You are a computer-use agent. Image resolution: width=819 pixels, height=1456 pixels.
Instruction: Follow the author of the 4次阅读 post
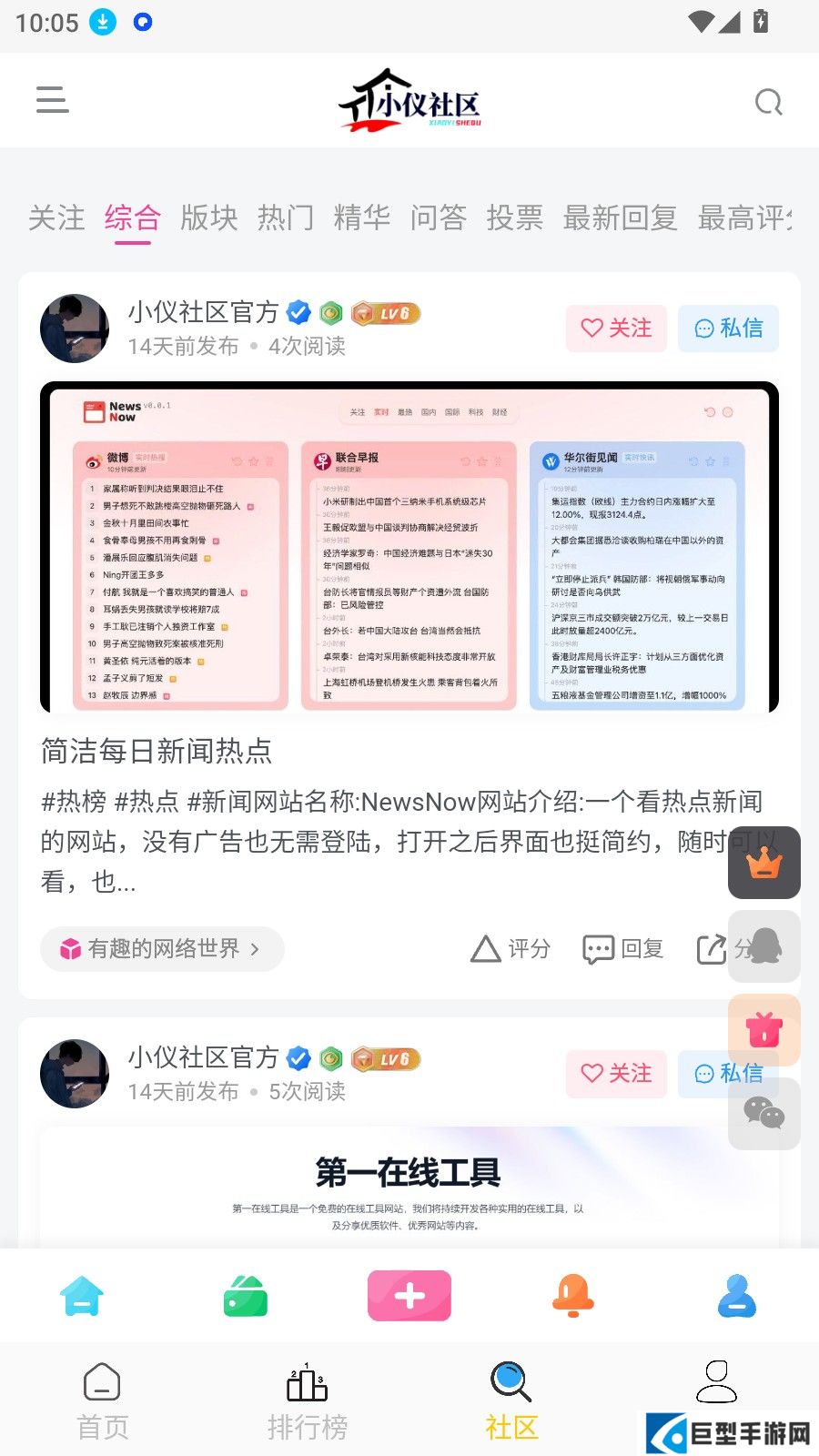point(617,329)
